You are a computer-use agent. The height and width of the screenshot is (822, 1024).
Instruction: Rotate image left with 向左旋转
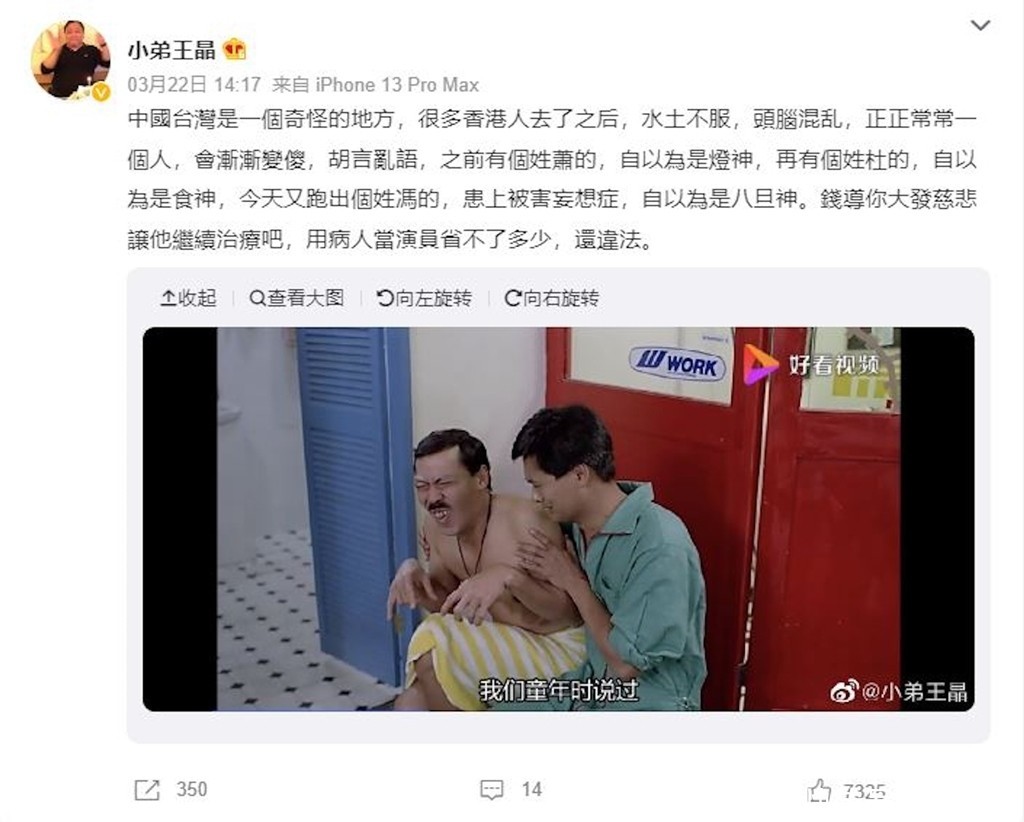click(424, 298)
